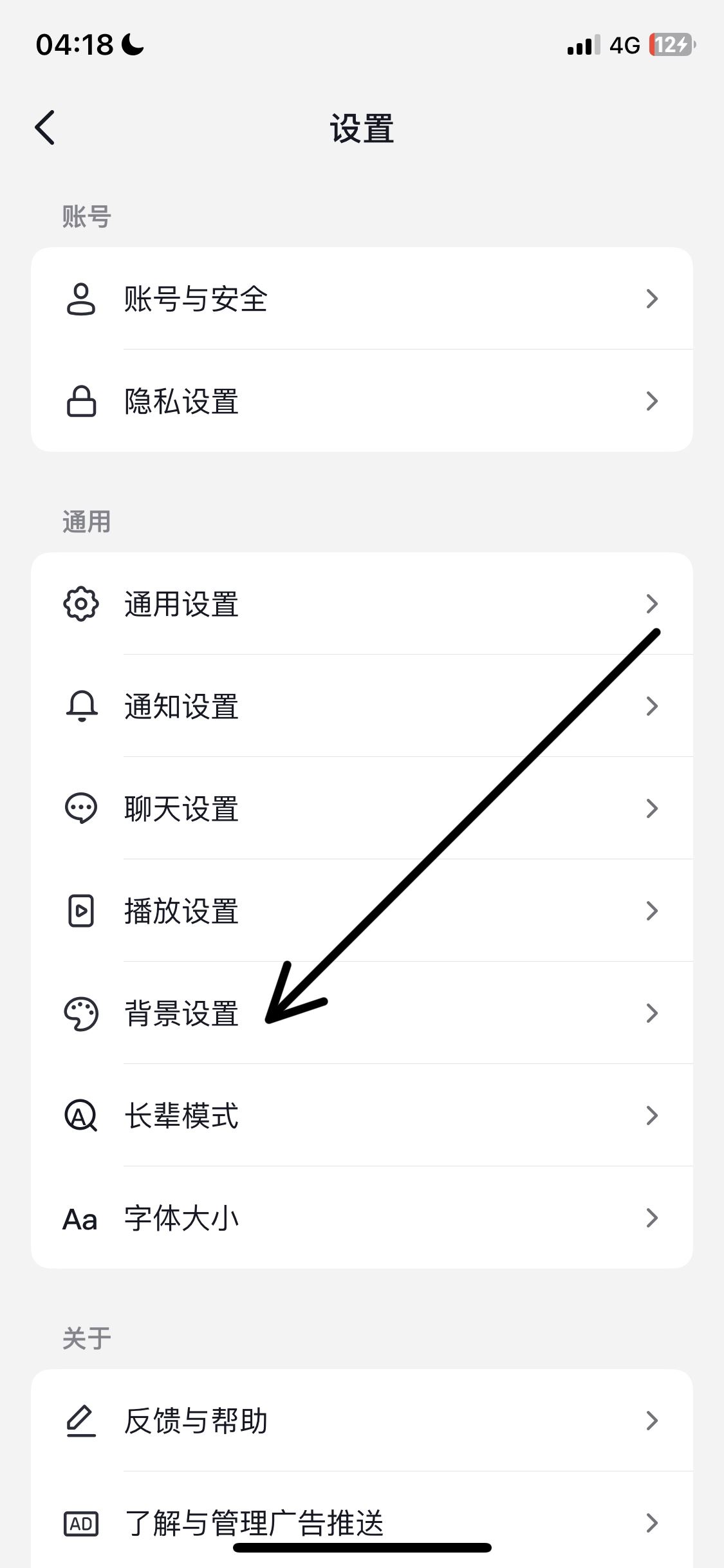The width and height of the screenshot is (724, 1568).
Task: Select the 聊天设置 list item
Action: (360, 808)
